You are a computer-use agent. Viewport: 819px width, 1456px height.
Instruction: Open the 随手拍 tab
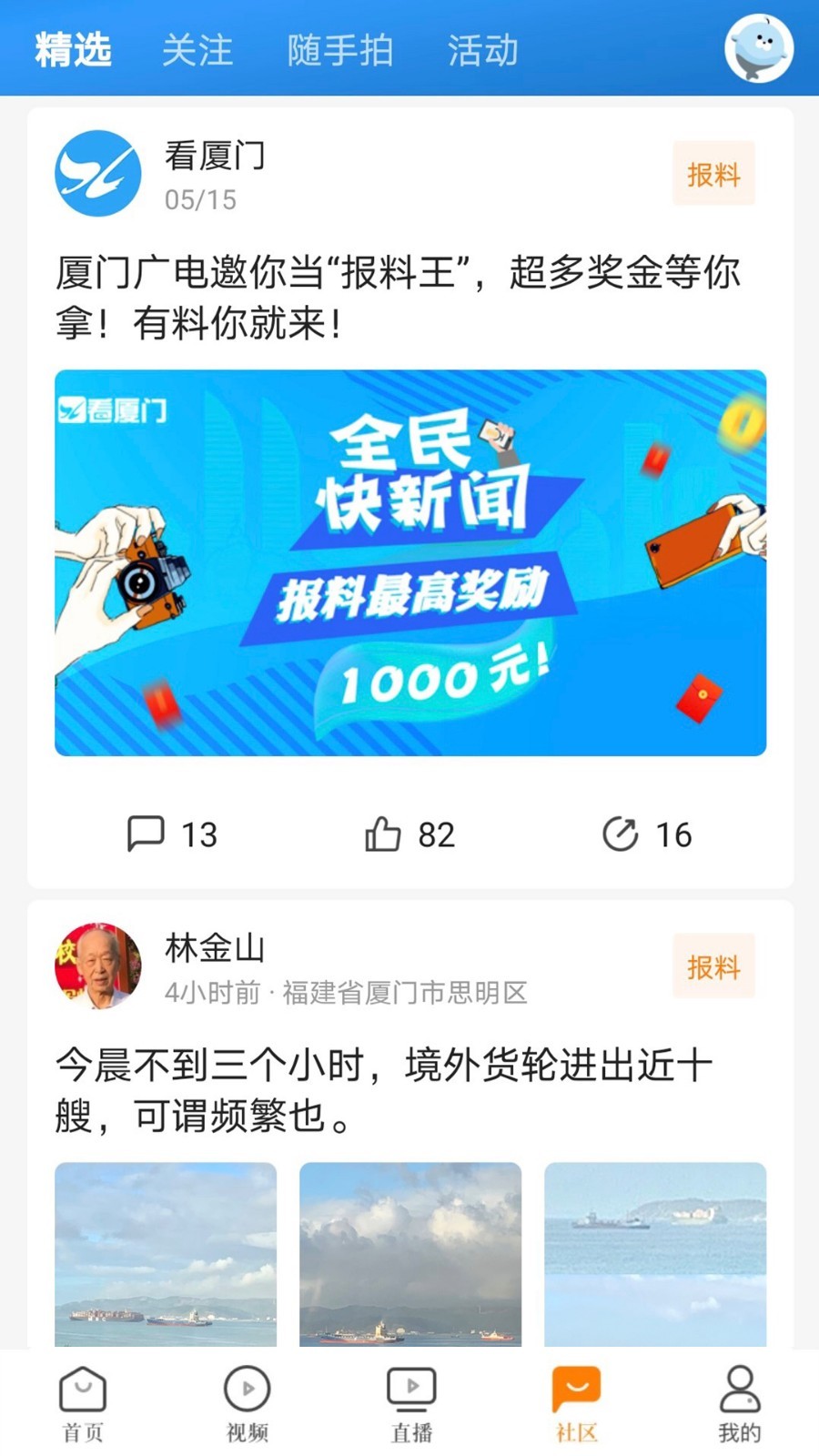tap(339, 50)
